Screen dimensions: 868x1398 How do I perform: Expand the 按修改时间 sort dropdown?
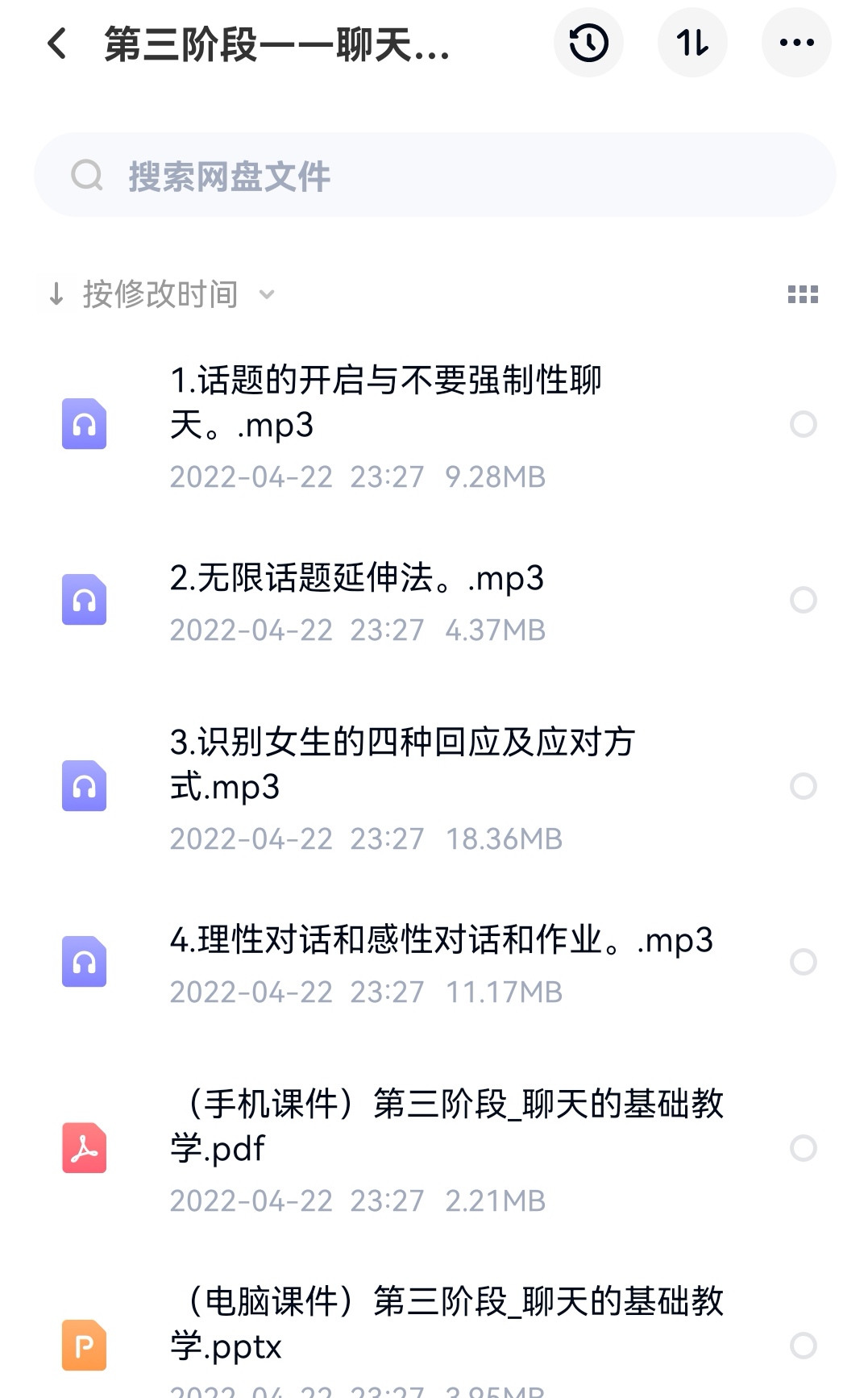161,295
